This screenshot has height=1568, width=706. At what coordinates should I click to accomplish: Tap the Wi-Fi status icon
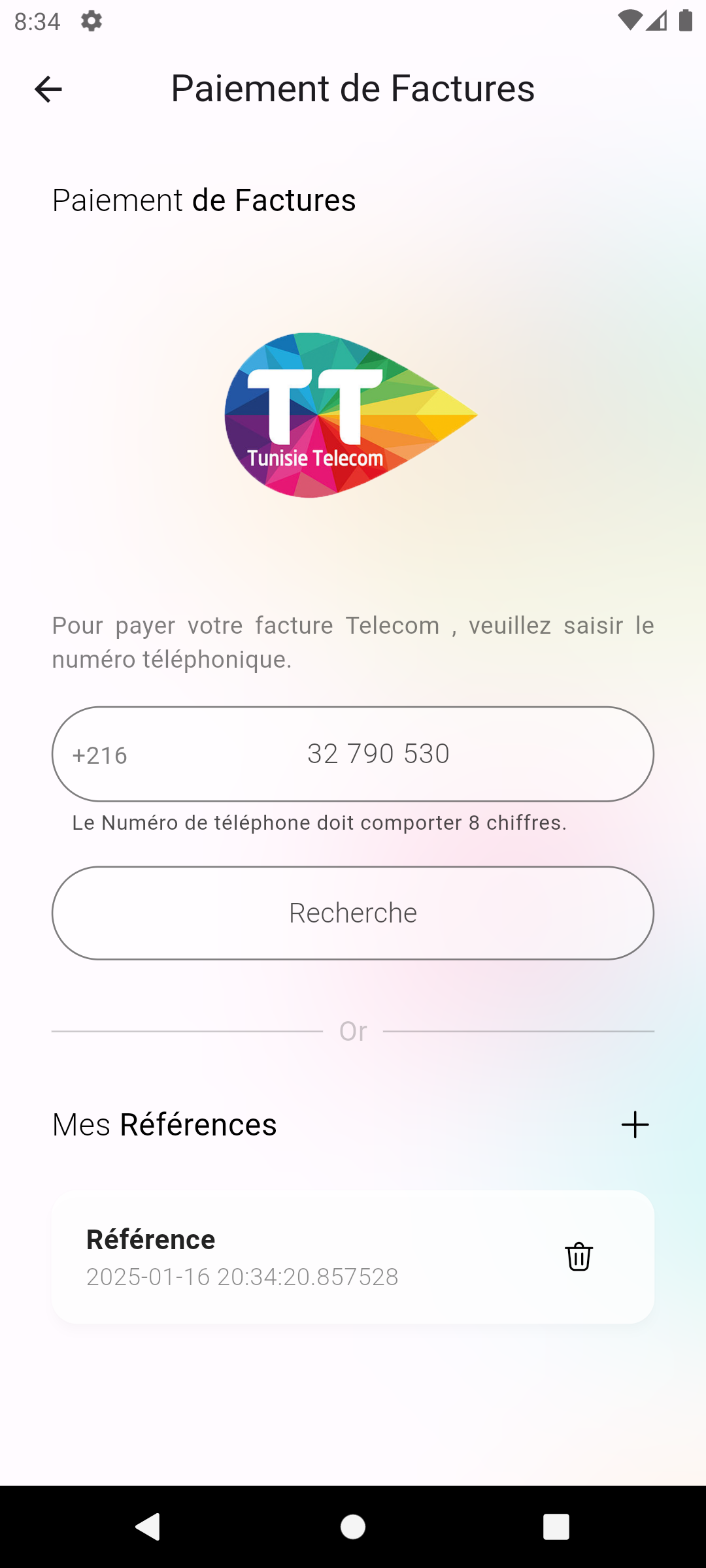[x=630, y=22]
